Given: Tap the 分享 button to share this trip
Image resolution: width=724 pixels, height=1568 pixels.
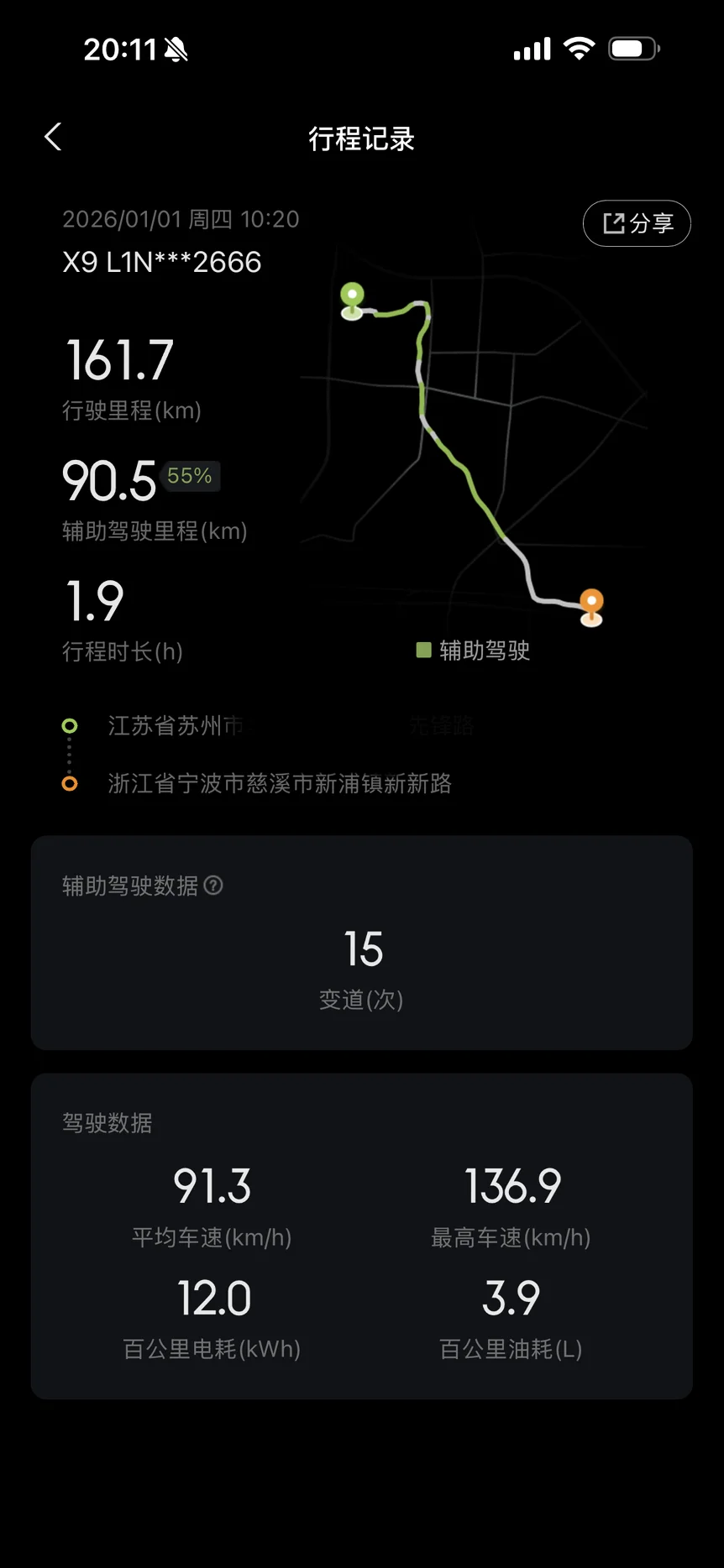Looking at the screenshot, I should 637,223.
